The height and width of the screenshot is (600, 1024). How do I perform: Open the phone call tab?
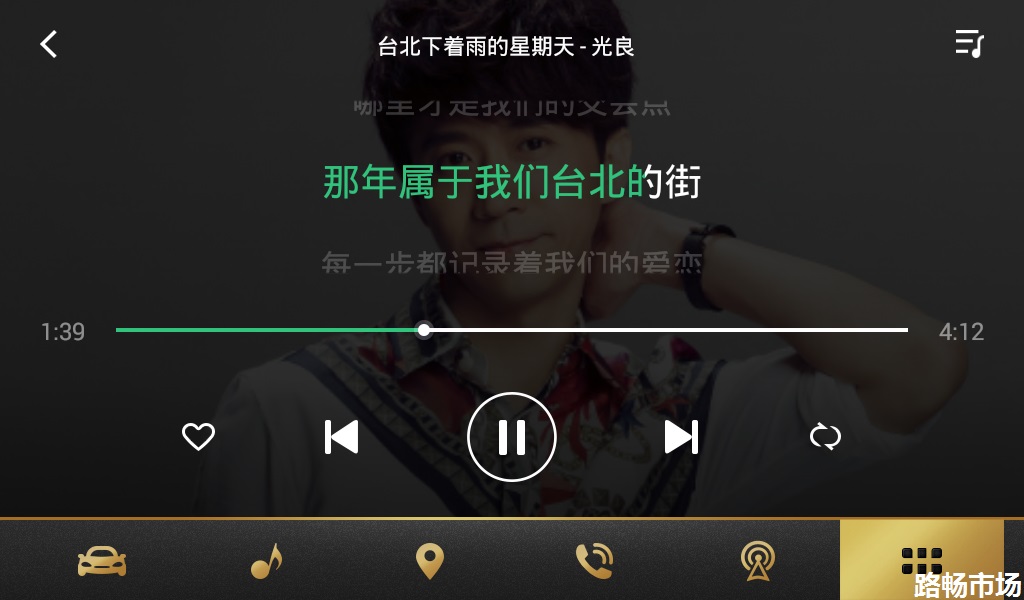click(x=594, y=561)
